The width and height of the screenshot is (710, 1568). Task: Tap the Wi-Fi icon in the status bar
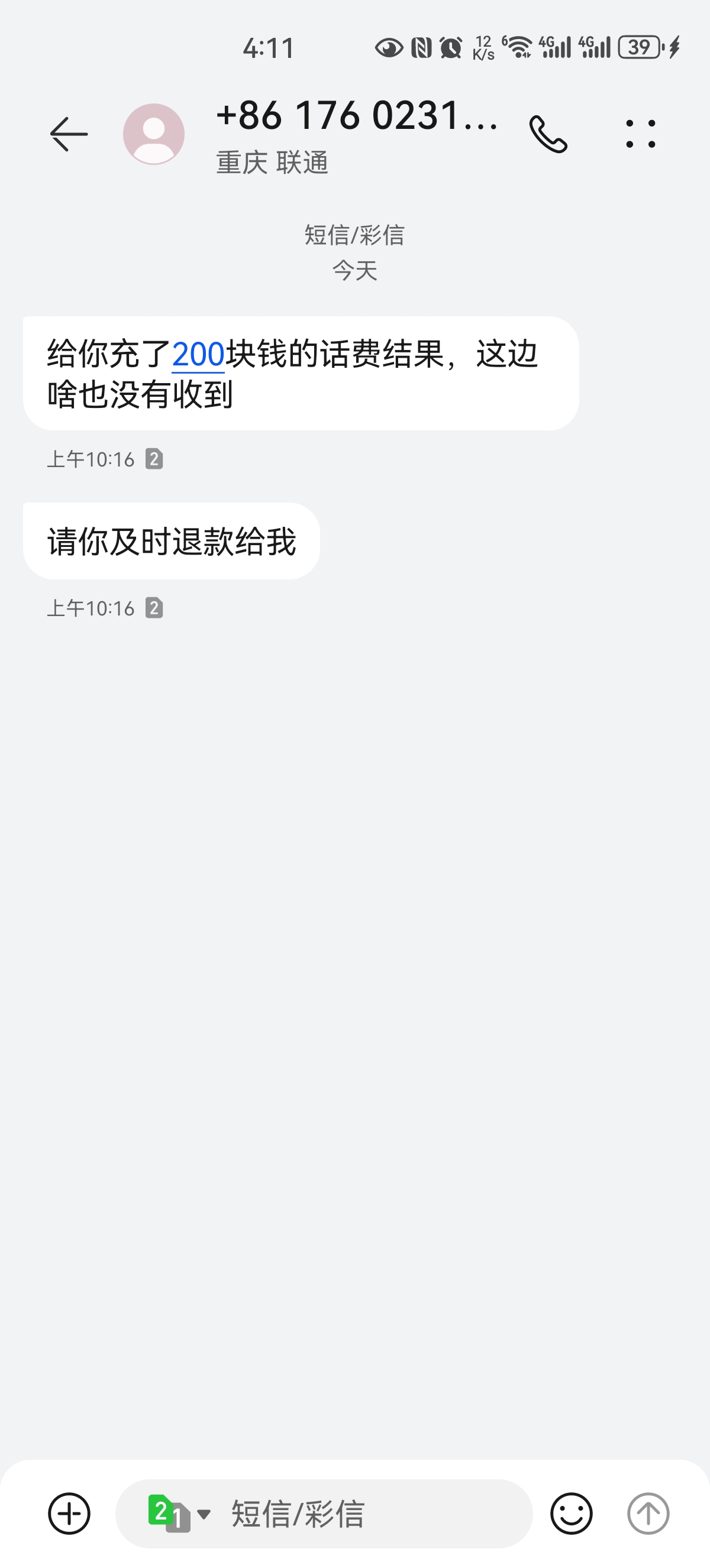pyautogui.click(x=517, y=46)
